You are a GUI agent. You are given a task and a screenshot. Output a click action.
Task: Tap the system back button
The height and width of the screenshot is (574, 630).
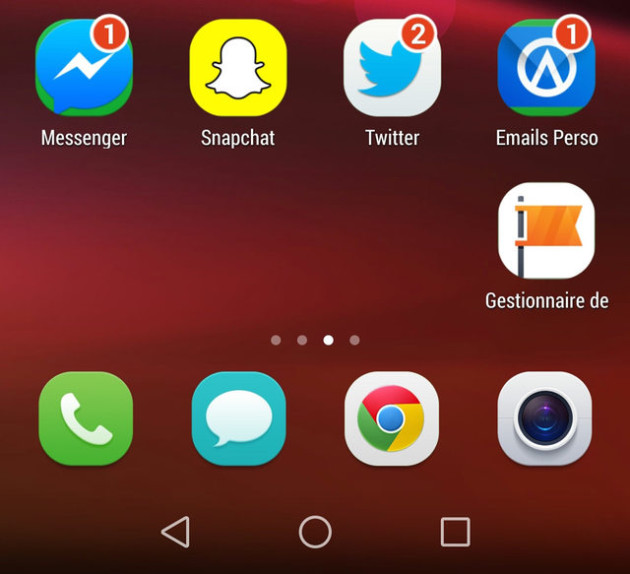[x=176, y=532]
